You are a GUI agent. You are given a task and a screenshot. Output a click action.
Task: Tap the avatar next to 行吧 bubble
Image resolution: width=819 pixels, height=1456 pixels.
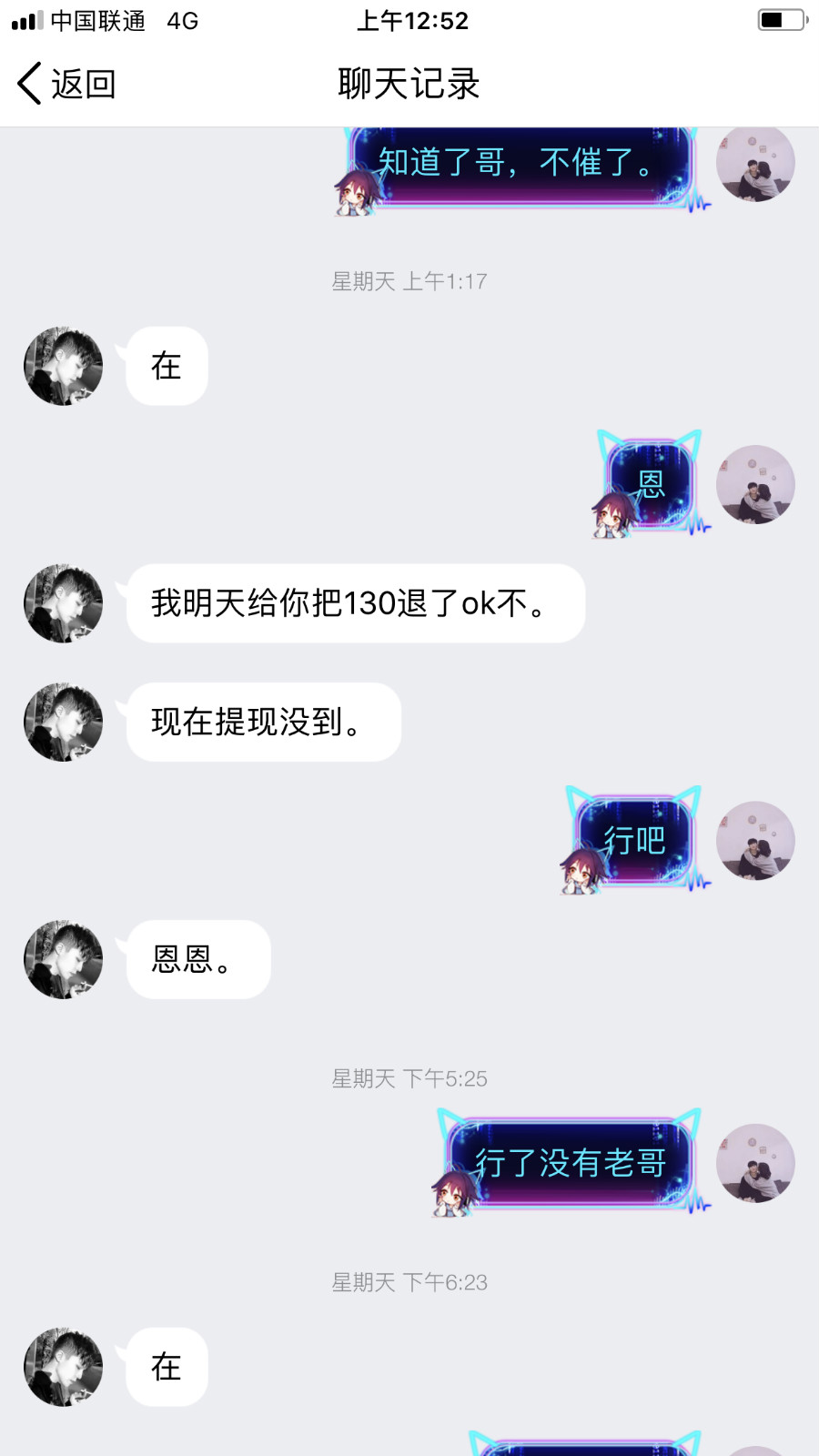click(755, 840)
